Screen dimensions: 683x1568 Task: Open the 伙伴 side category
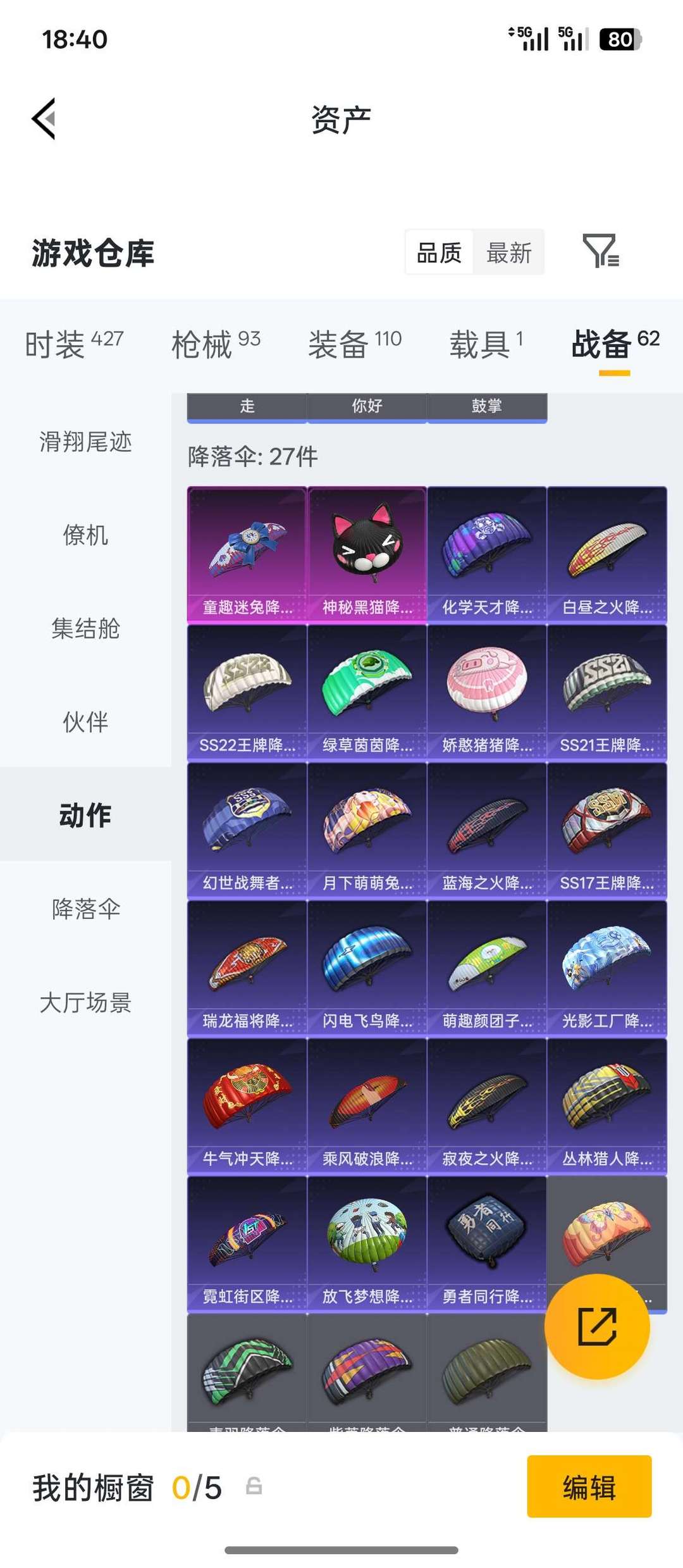[x=85, y=722]
